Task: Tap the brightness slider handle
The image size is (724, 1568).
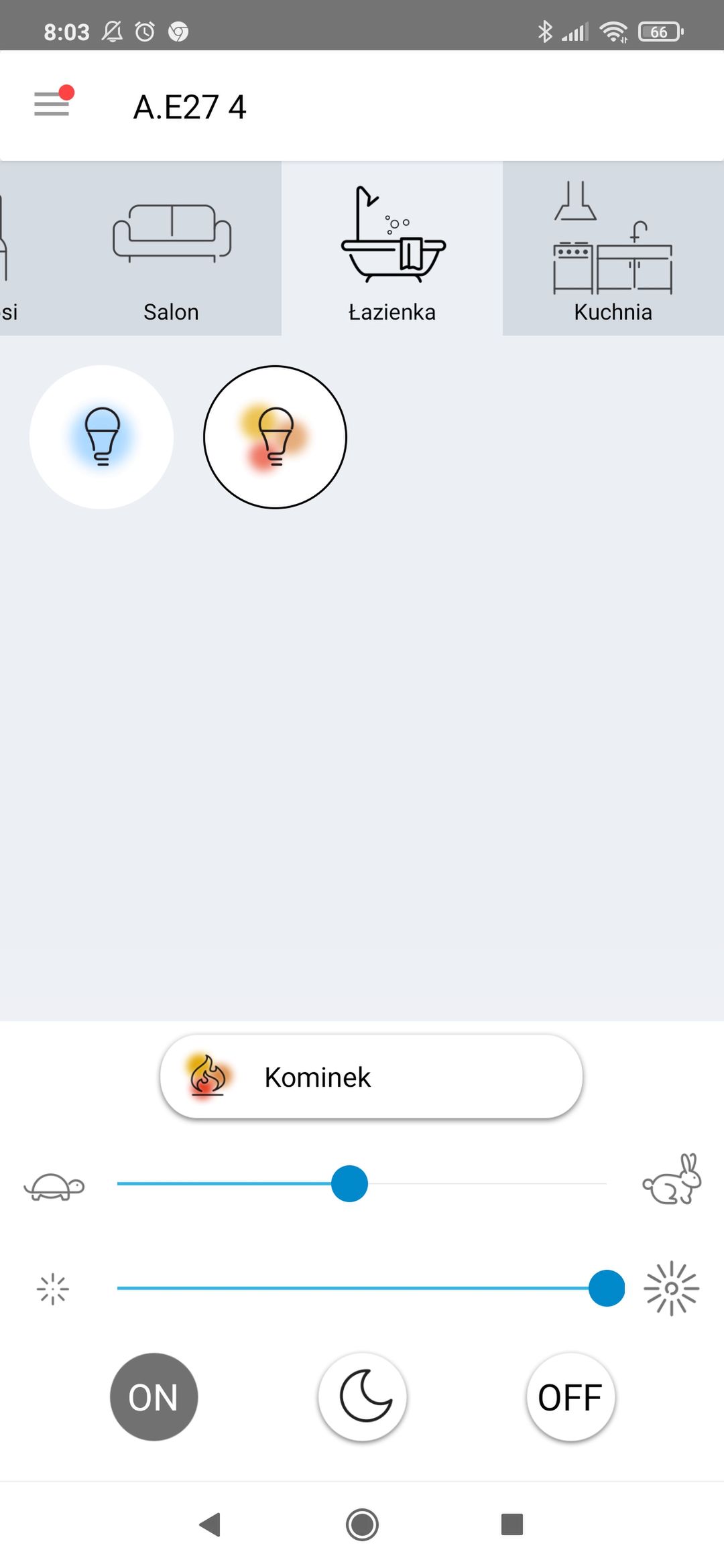Action: [x=607, y=1288]
